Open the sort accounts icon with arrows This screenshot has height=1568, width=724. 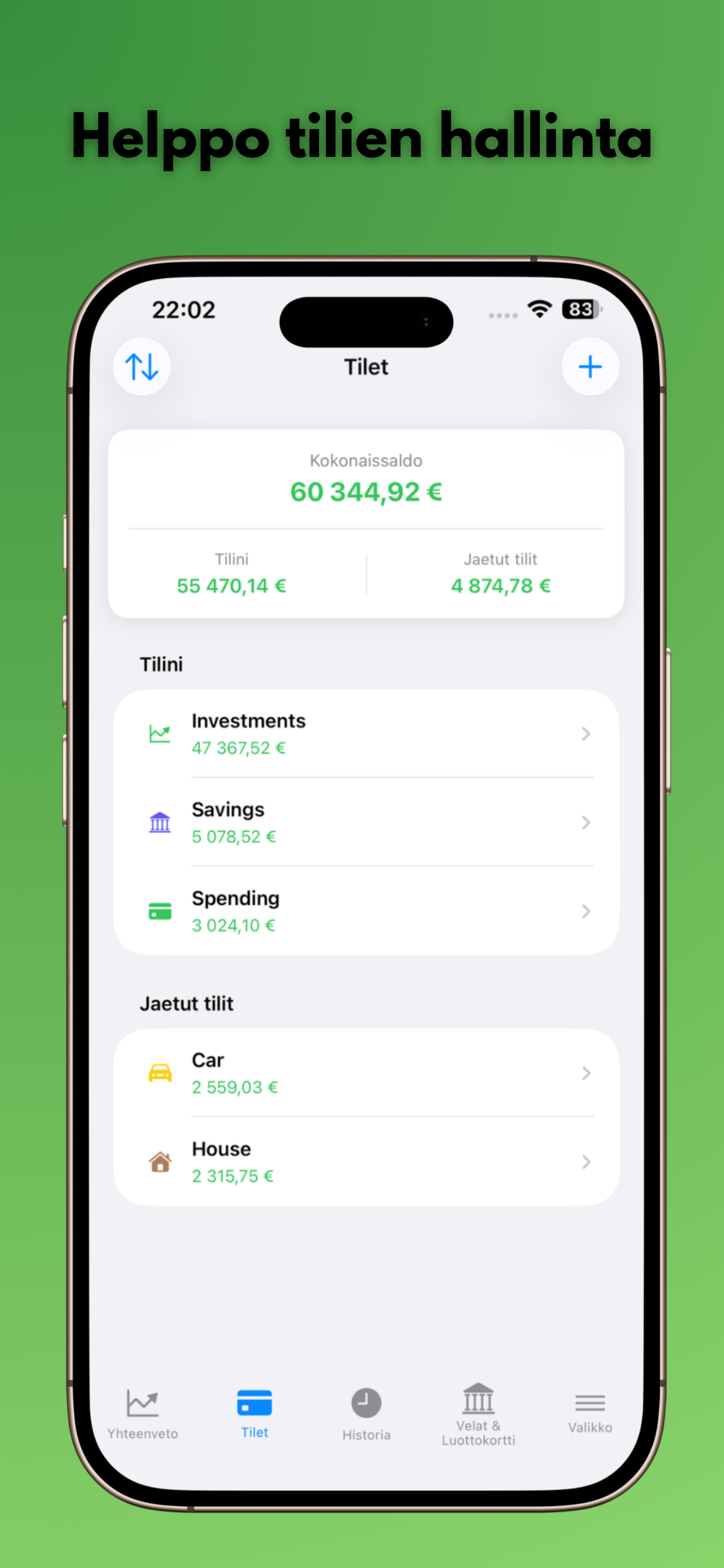coord(141,366)
